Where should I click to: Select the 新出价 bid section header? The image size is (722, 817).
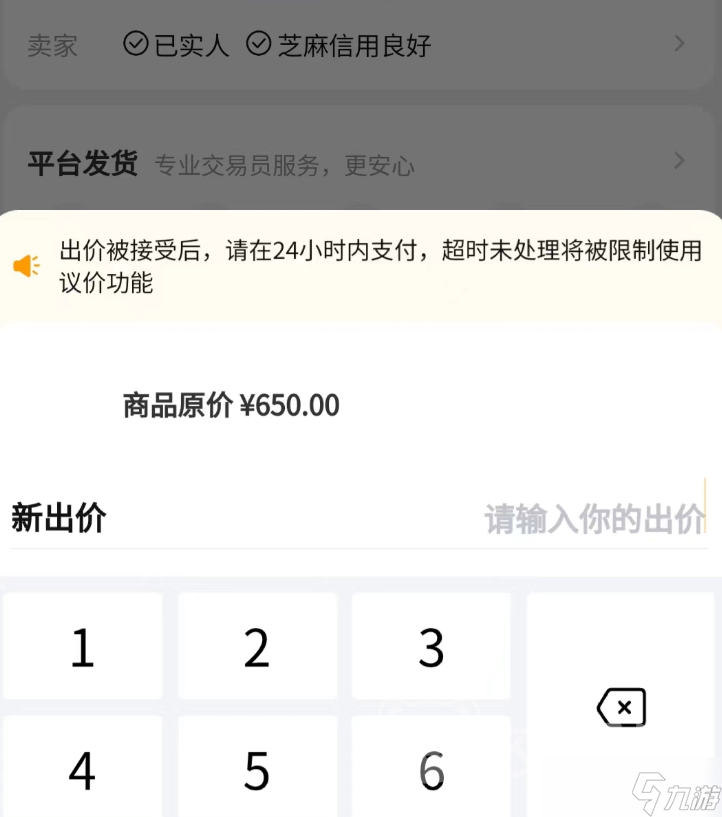pos(57,518)
